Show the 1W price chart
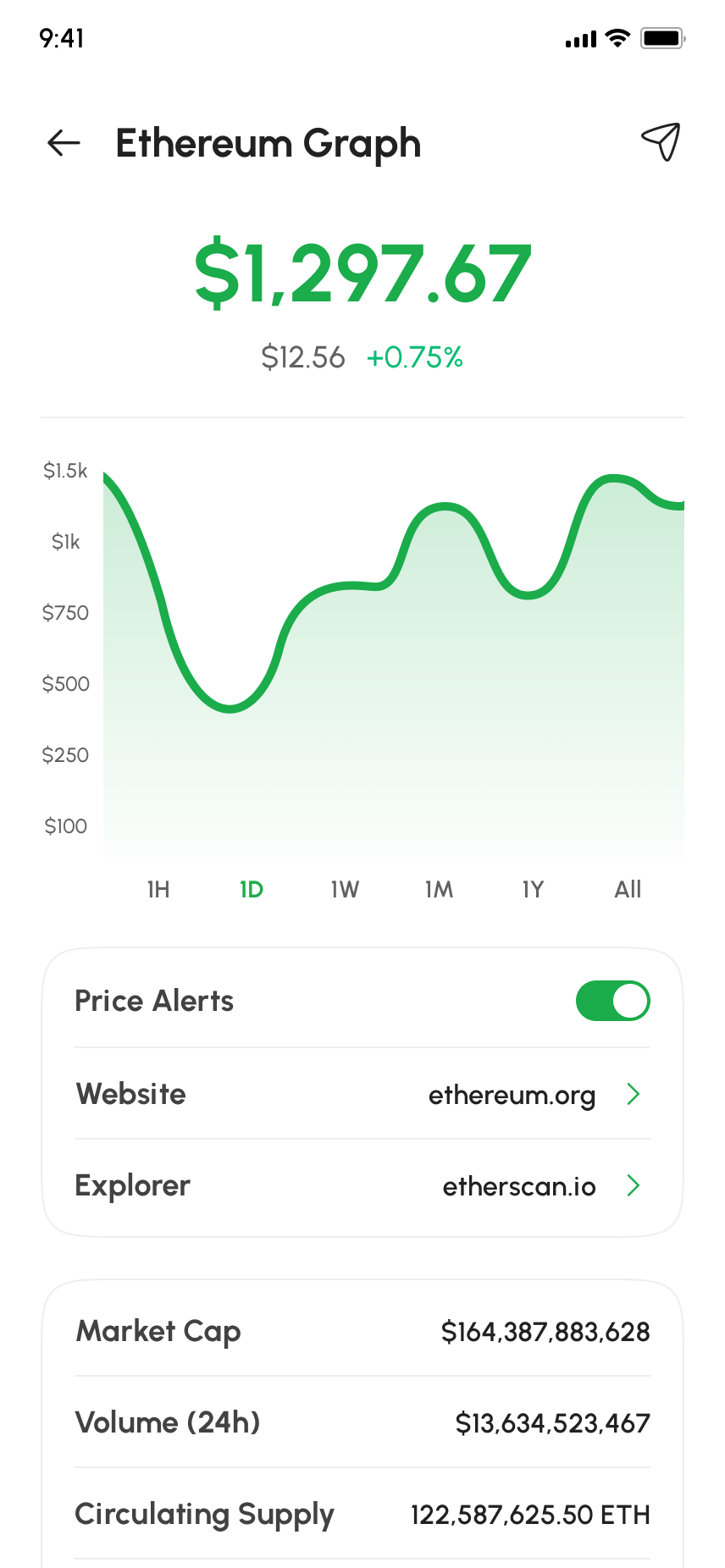 tap(345, 889)
